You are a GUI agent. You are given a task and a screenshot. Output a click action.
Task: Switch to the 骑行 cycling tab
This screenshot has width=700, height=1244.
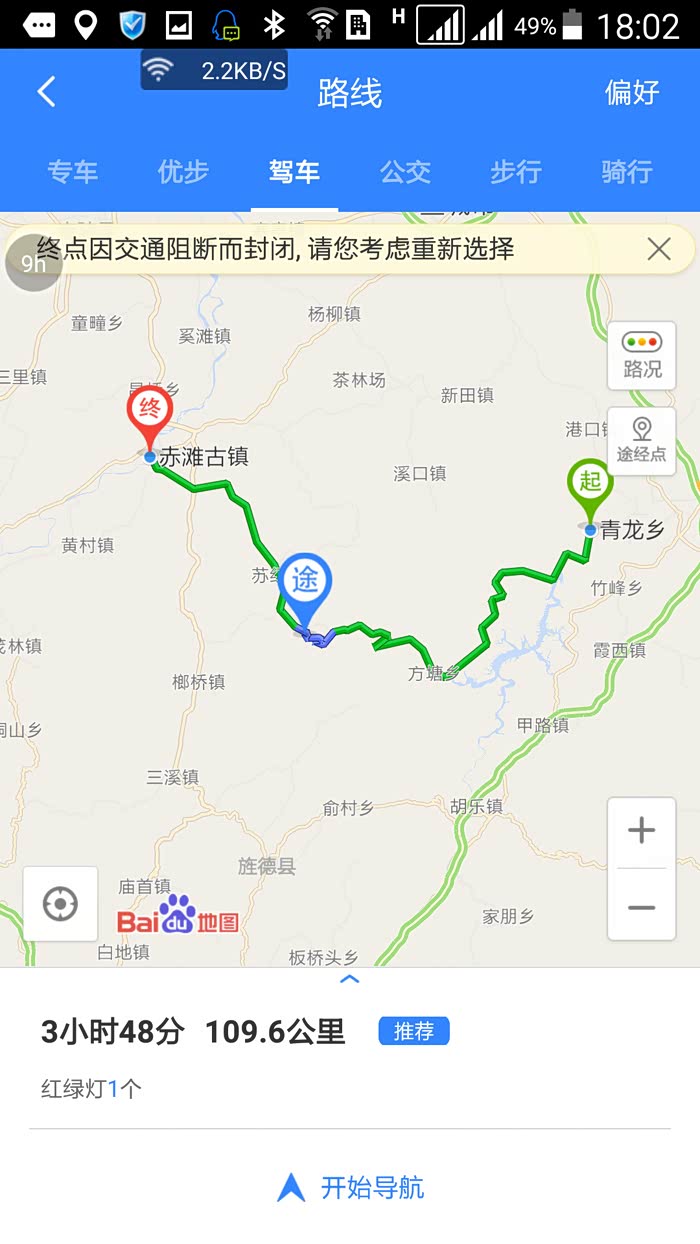(627, 172)
